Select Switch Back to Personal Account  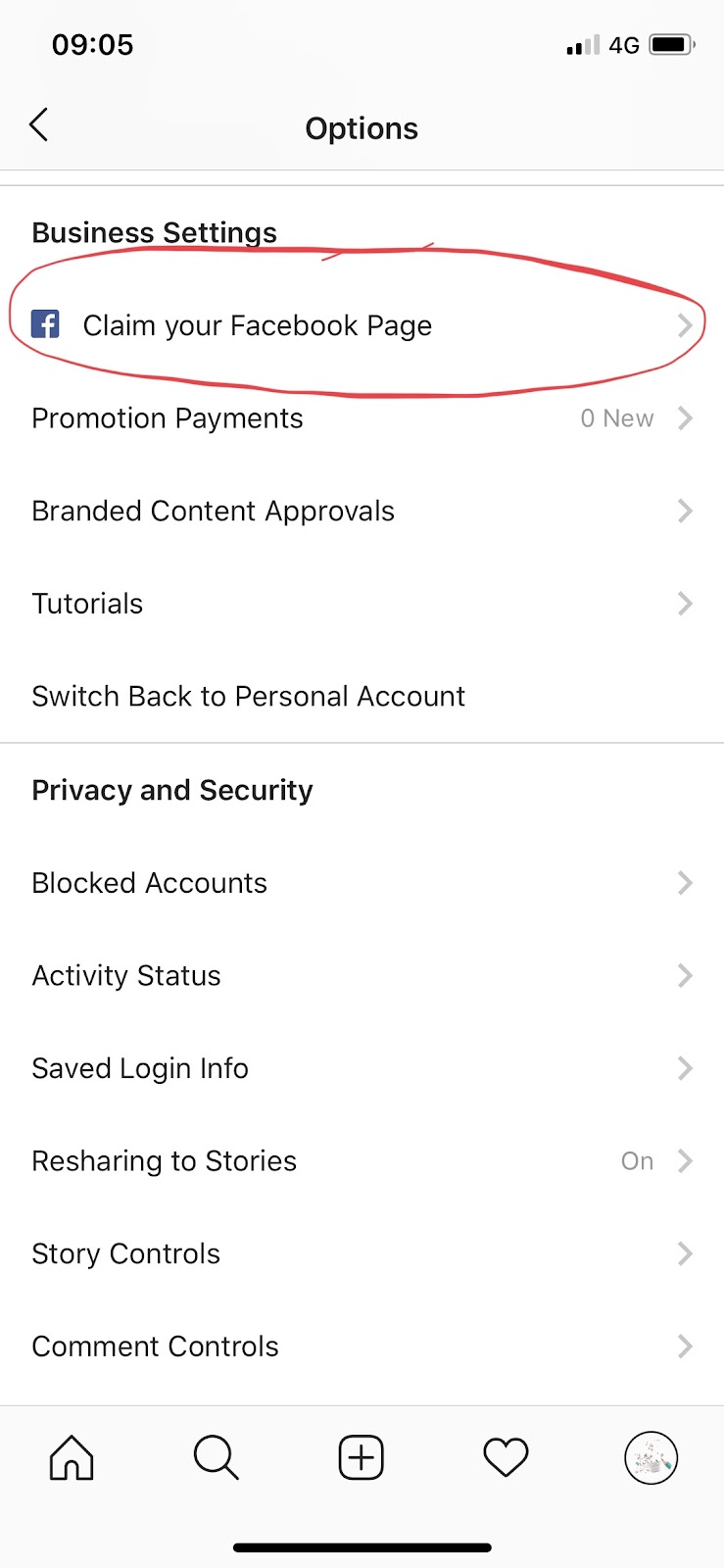[248, 697]
